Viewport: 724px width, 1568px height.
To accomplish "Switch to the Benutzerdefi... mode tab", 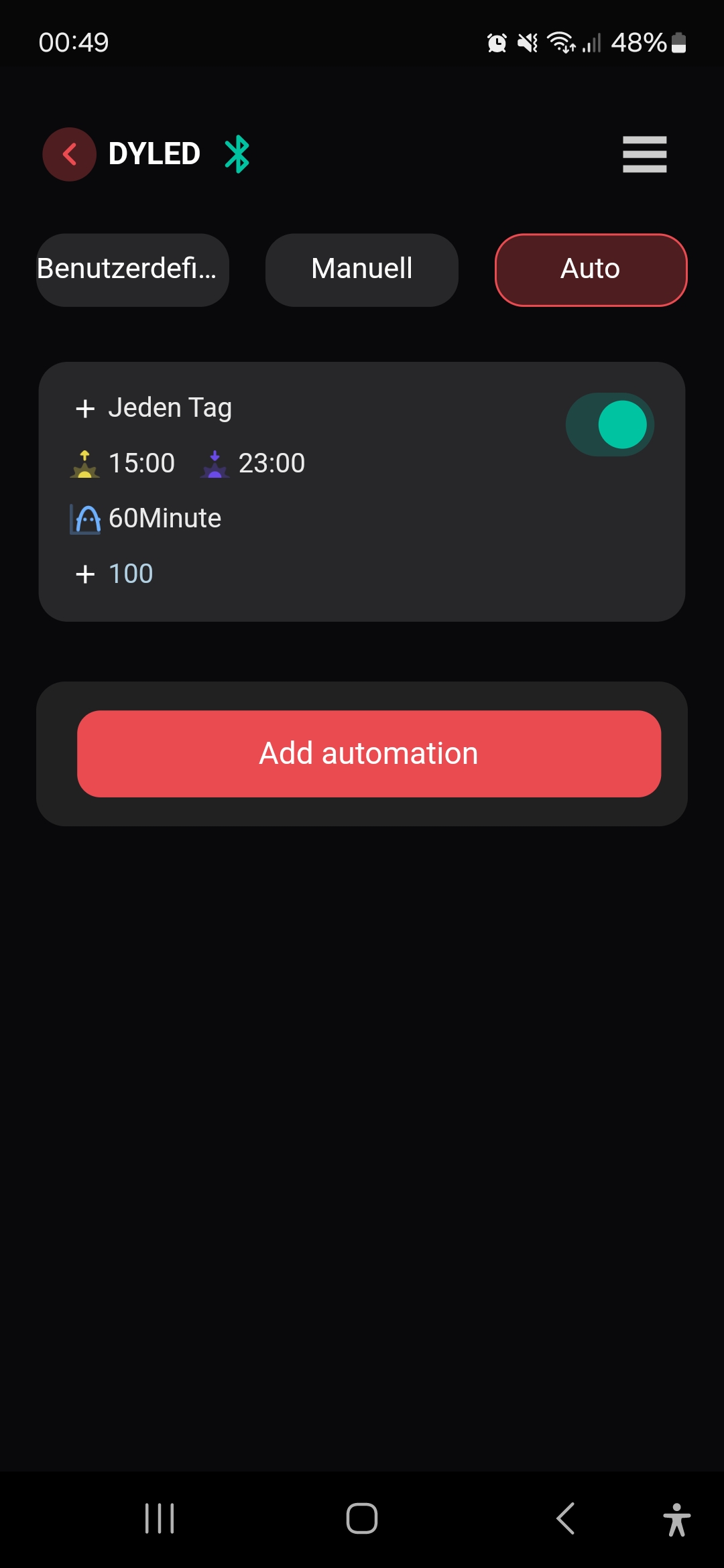I will pos(133,270).
